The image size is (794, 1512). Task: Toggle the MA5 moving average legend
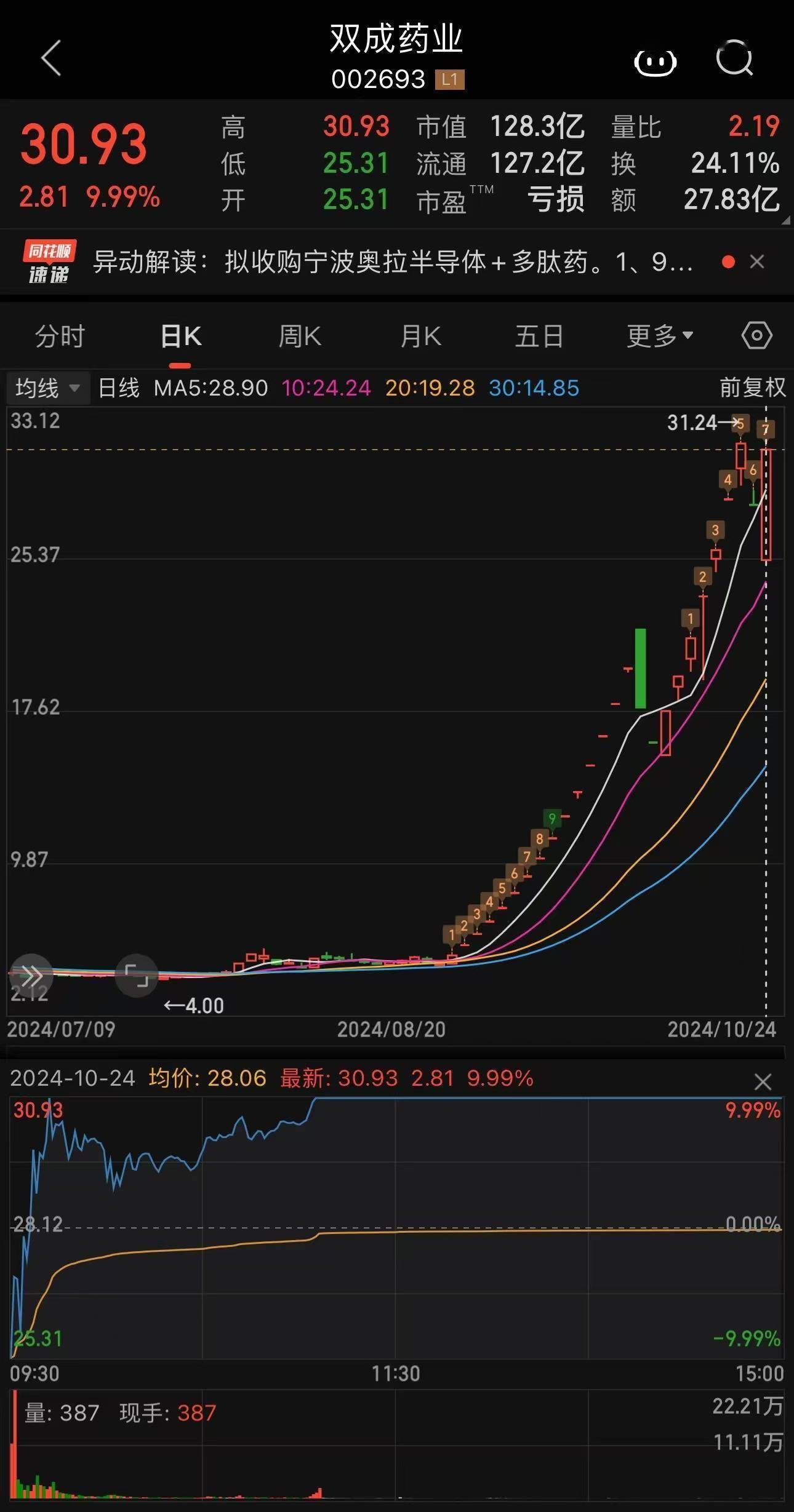tap(211, 388)
